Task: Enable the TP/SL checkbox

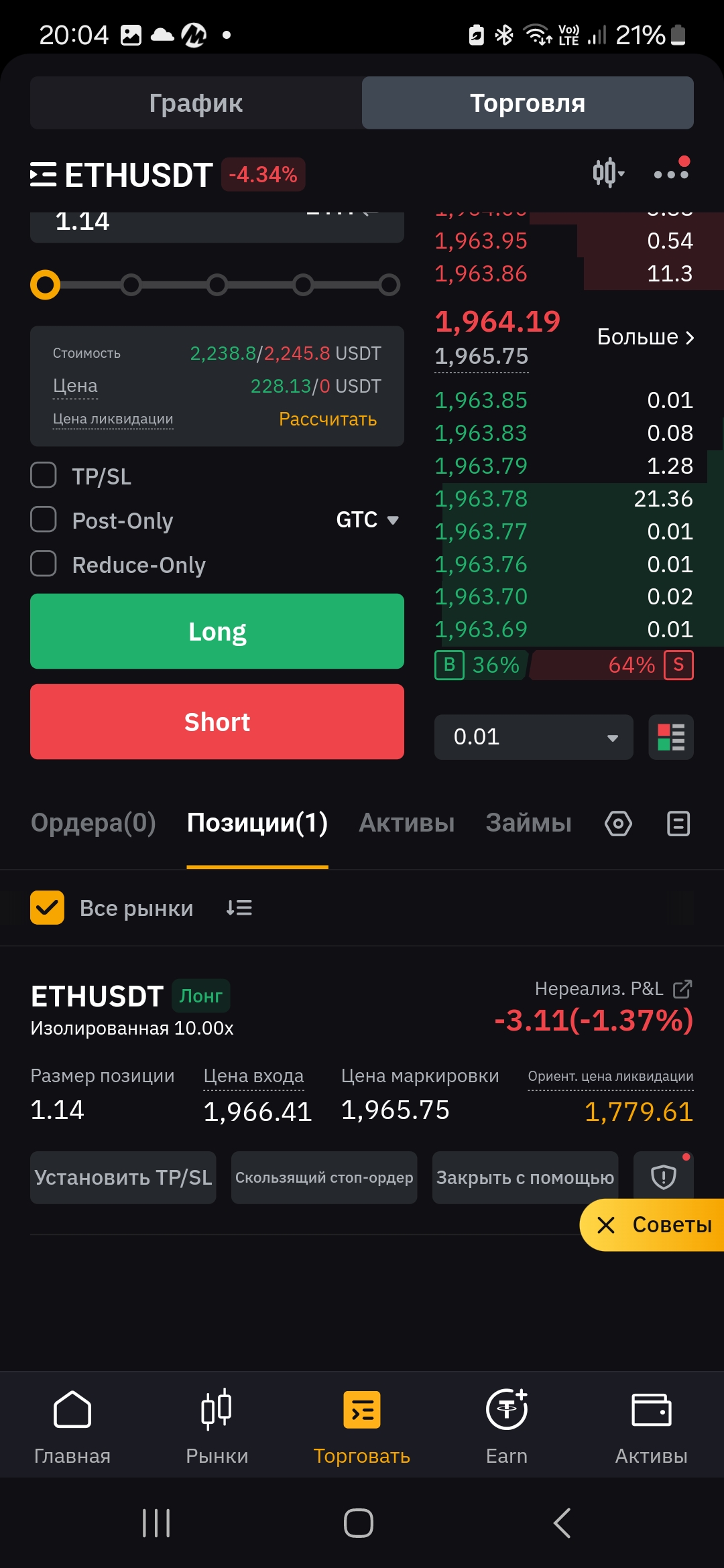Action: (44, 475)
